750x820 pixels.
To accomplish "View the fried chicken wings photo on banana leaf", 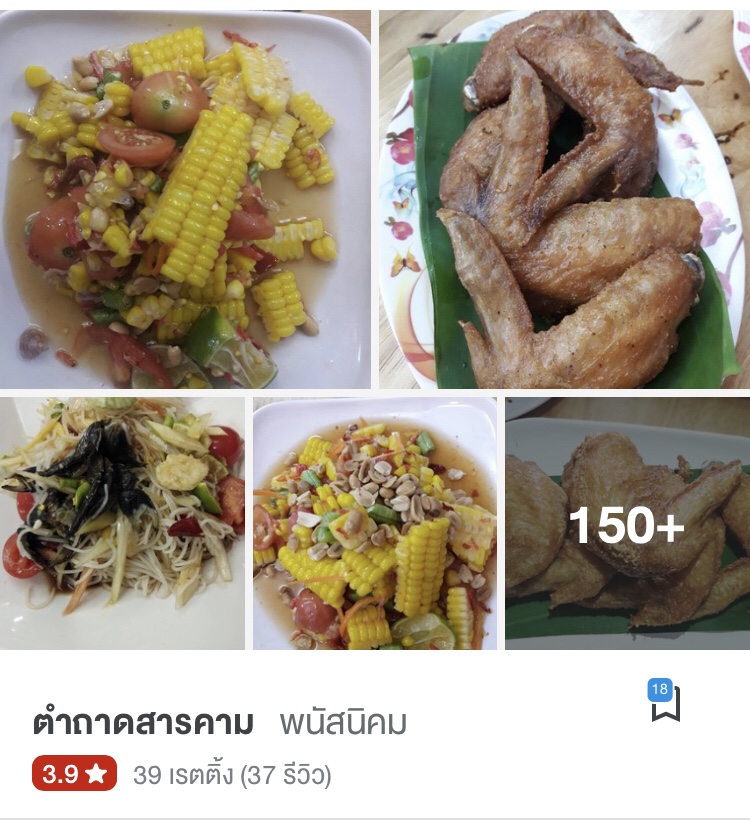I will 563,200.
